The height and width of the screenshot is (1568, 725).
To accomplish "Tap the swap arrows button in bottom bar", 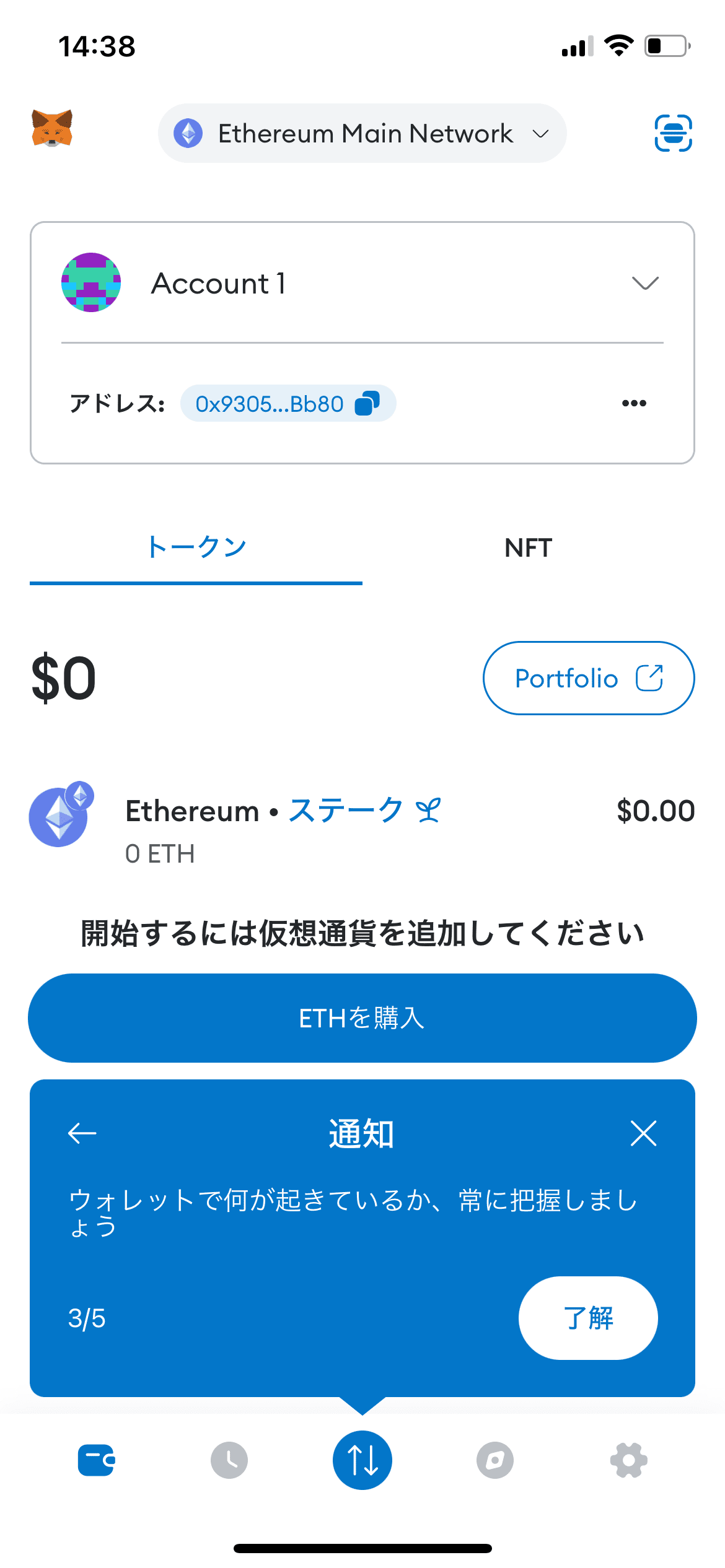I will tap(362, 1461).
